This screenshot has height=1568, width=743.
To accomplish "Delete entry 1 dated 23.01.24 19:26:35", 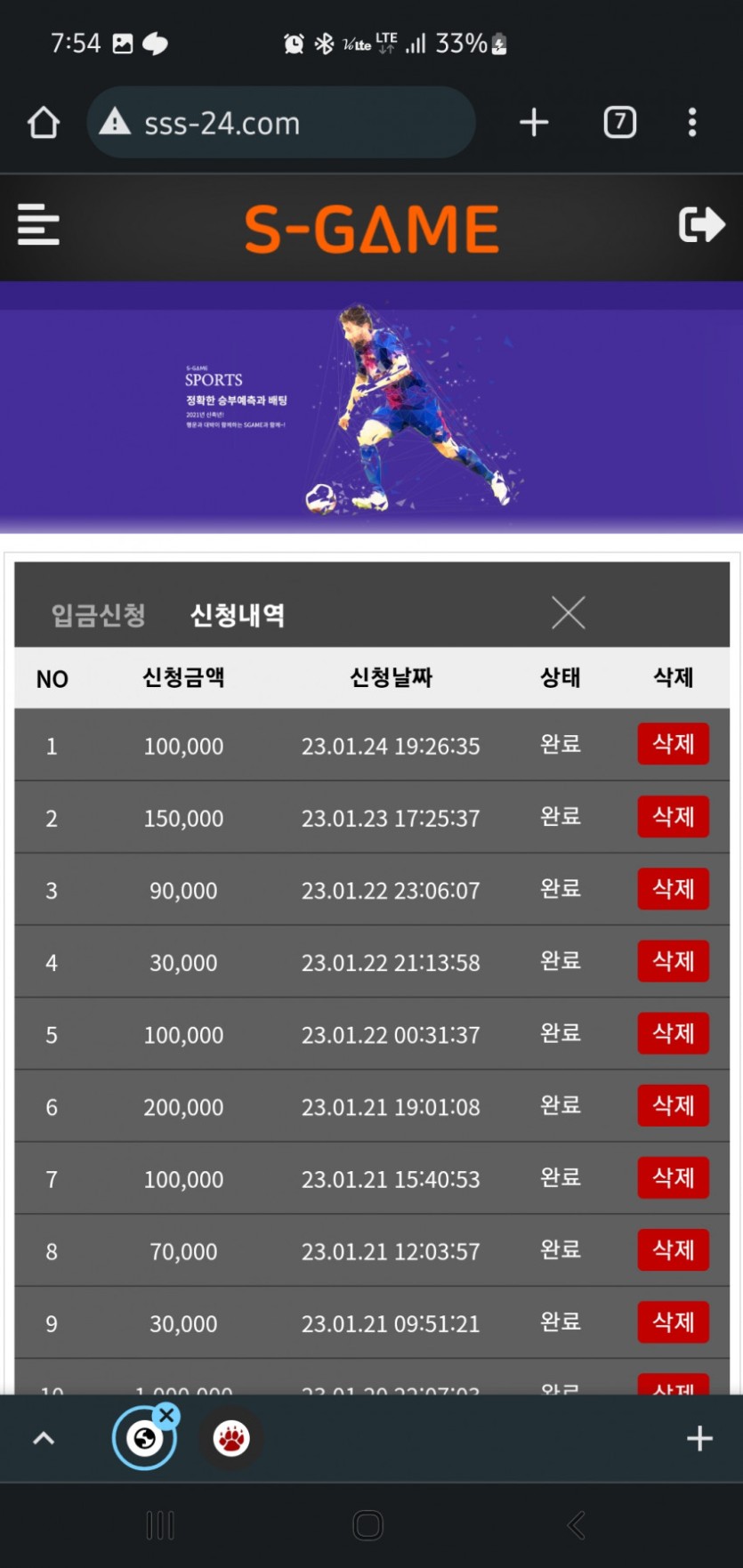I will click(x=673, y=744).
